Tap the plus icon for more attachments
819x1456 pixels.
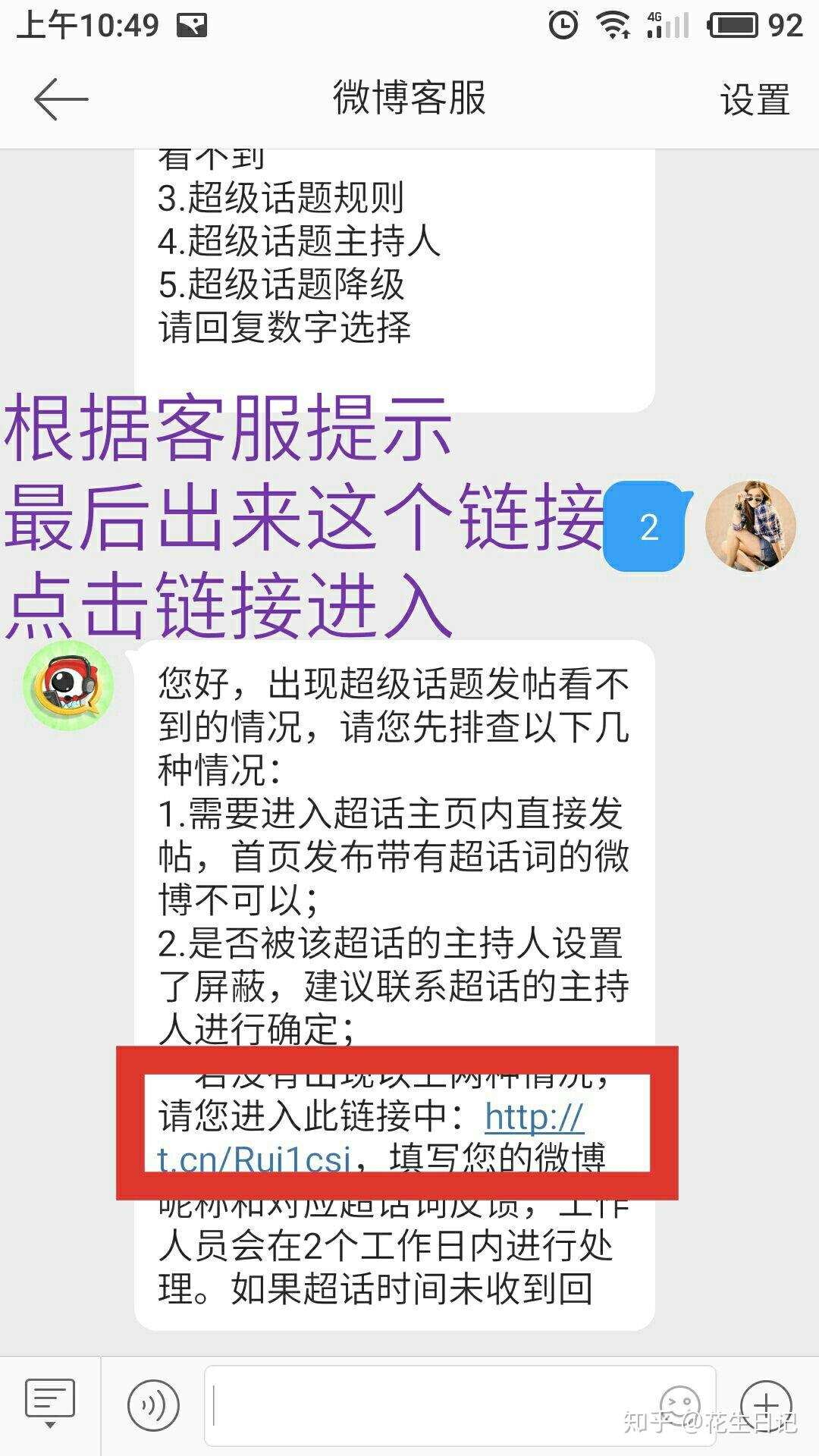[x=766, y=1405]
